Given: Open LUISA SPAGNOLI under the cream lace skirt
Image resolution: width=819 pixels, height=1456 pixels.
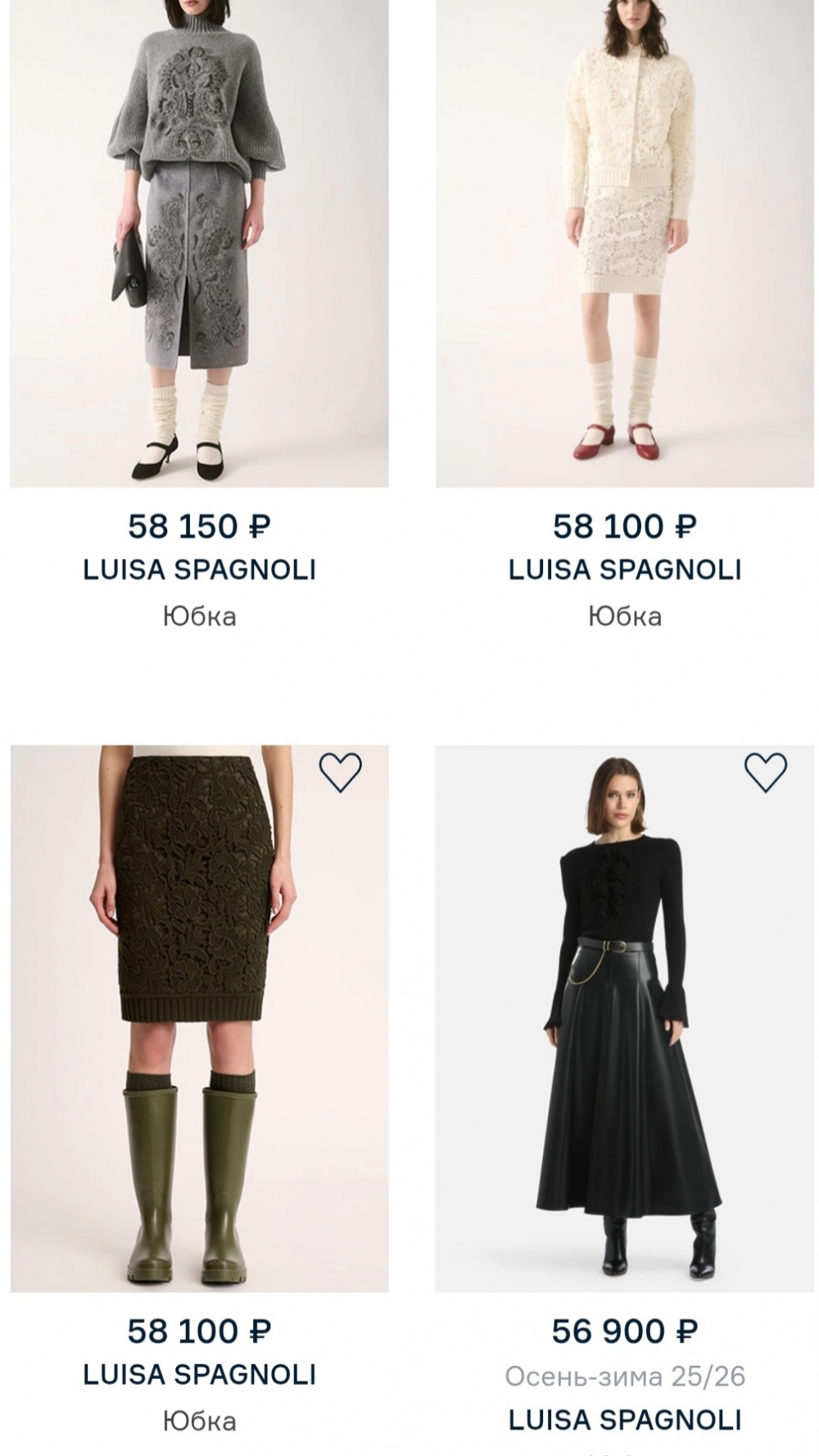Looking at the screenshot, I should [x=626, y=567].
